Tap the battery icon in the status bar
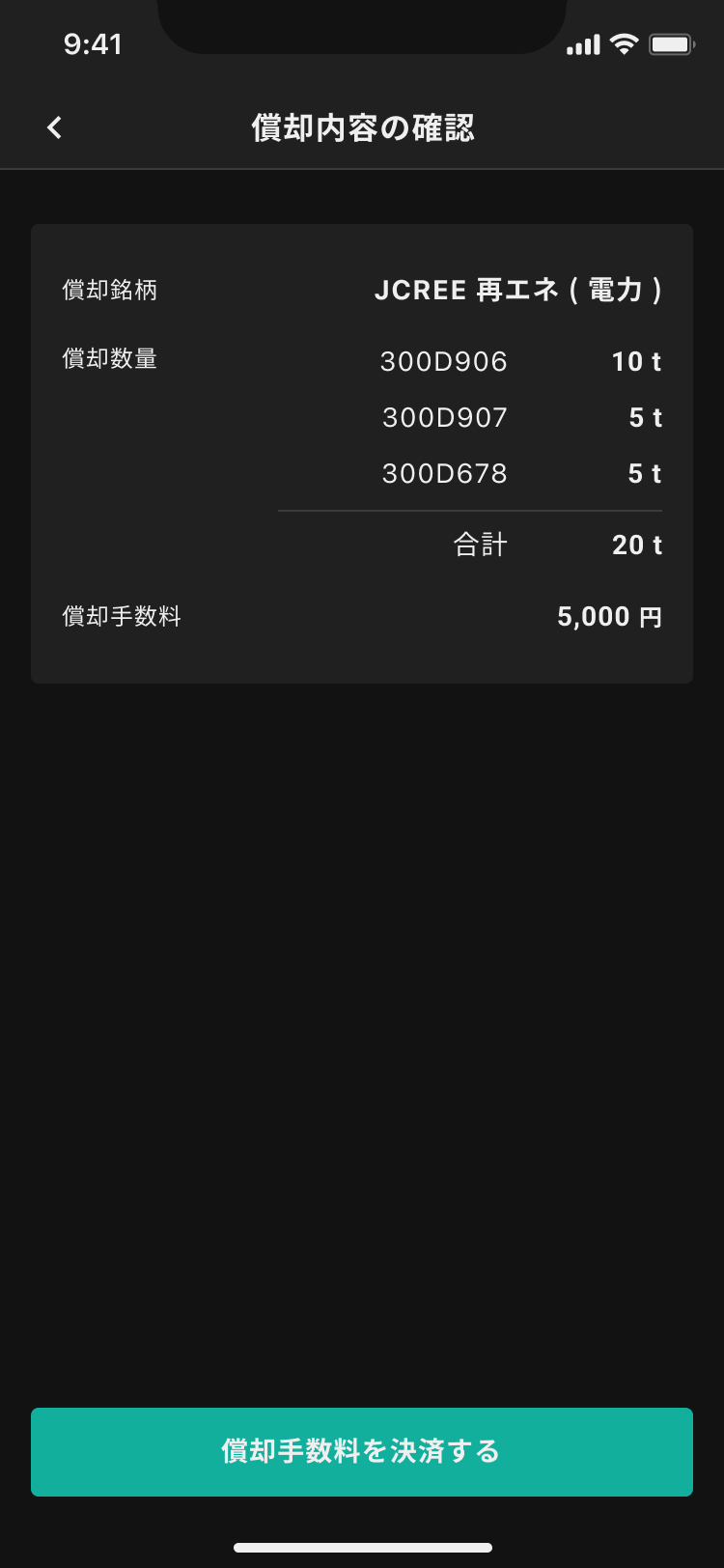 pyautogui.click(x=672, y=43)
